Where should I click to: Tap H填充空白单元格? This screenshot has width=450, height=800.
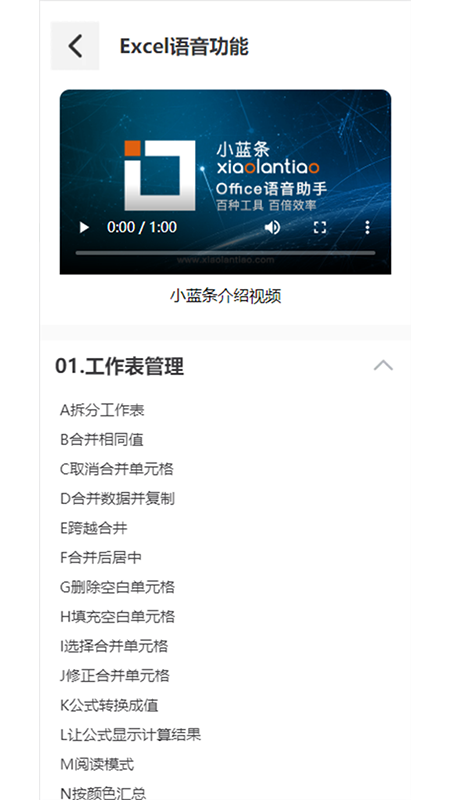[x=117, y=617]
